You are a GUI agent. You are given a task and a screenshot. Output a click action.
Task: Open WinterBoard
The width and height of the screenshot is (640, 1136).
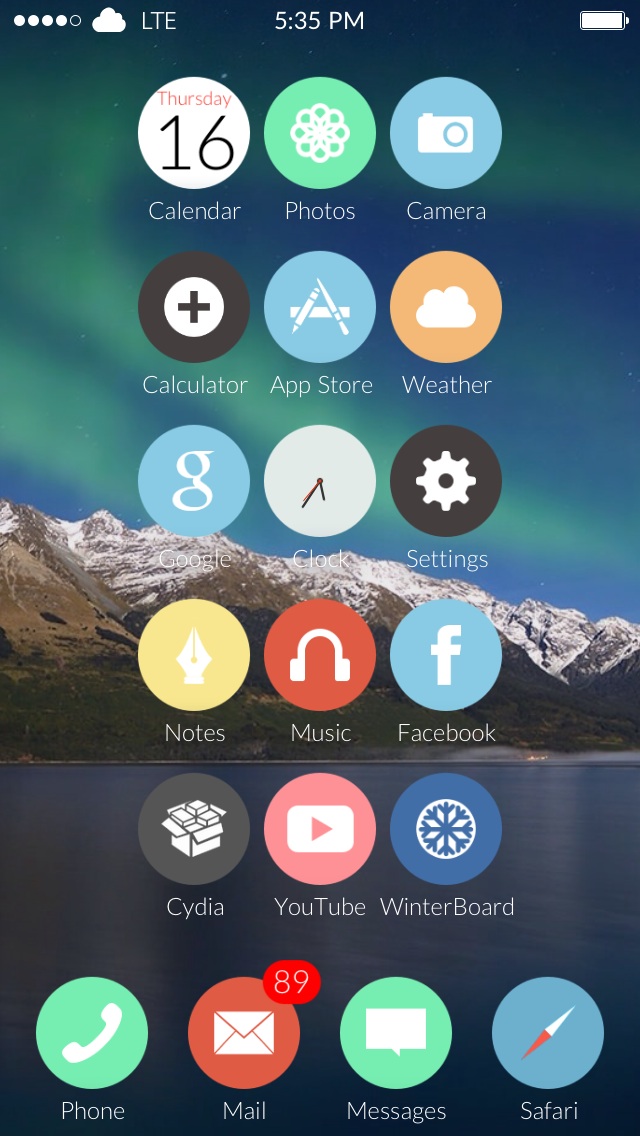click(x=446, y=829)
